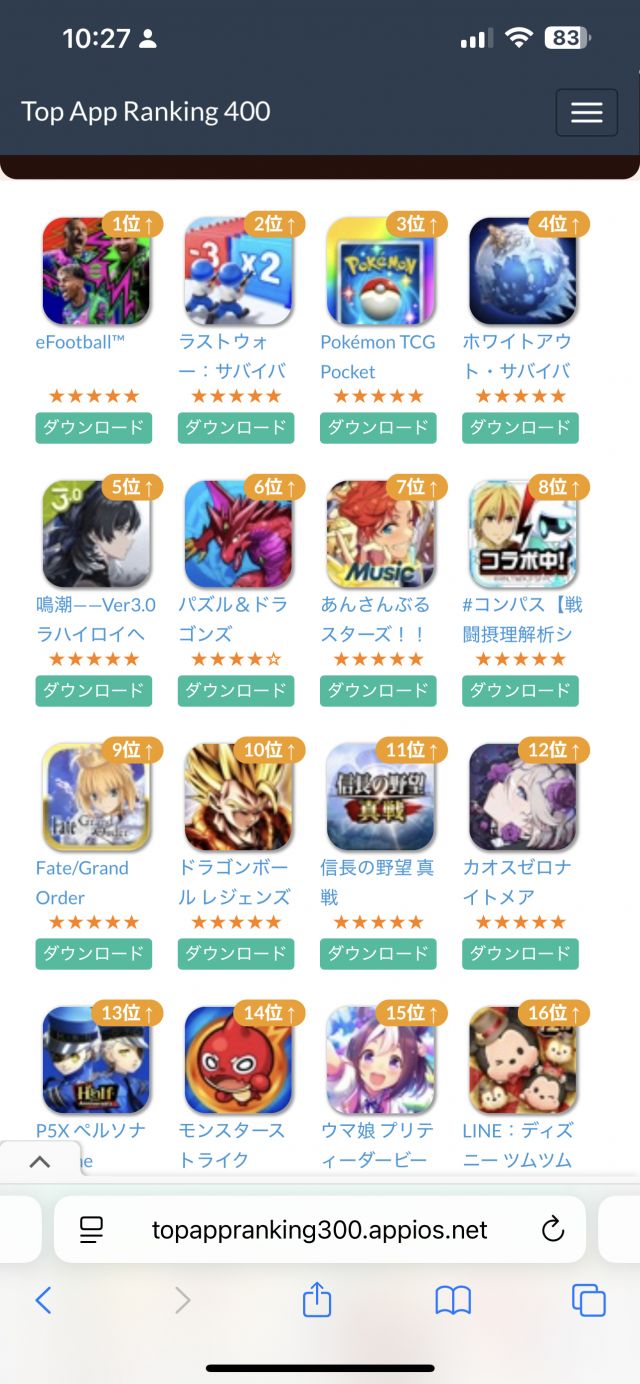Image resolution: width=640 pixels, height=1384 pixels.
Task: Tap ダウンロード under Pokémon TCG Pocket
Action: point(378,428)
